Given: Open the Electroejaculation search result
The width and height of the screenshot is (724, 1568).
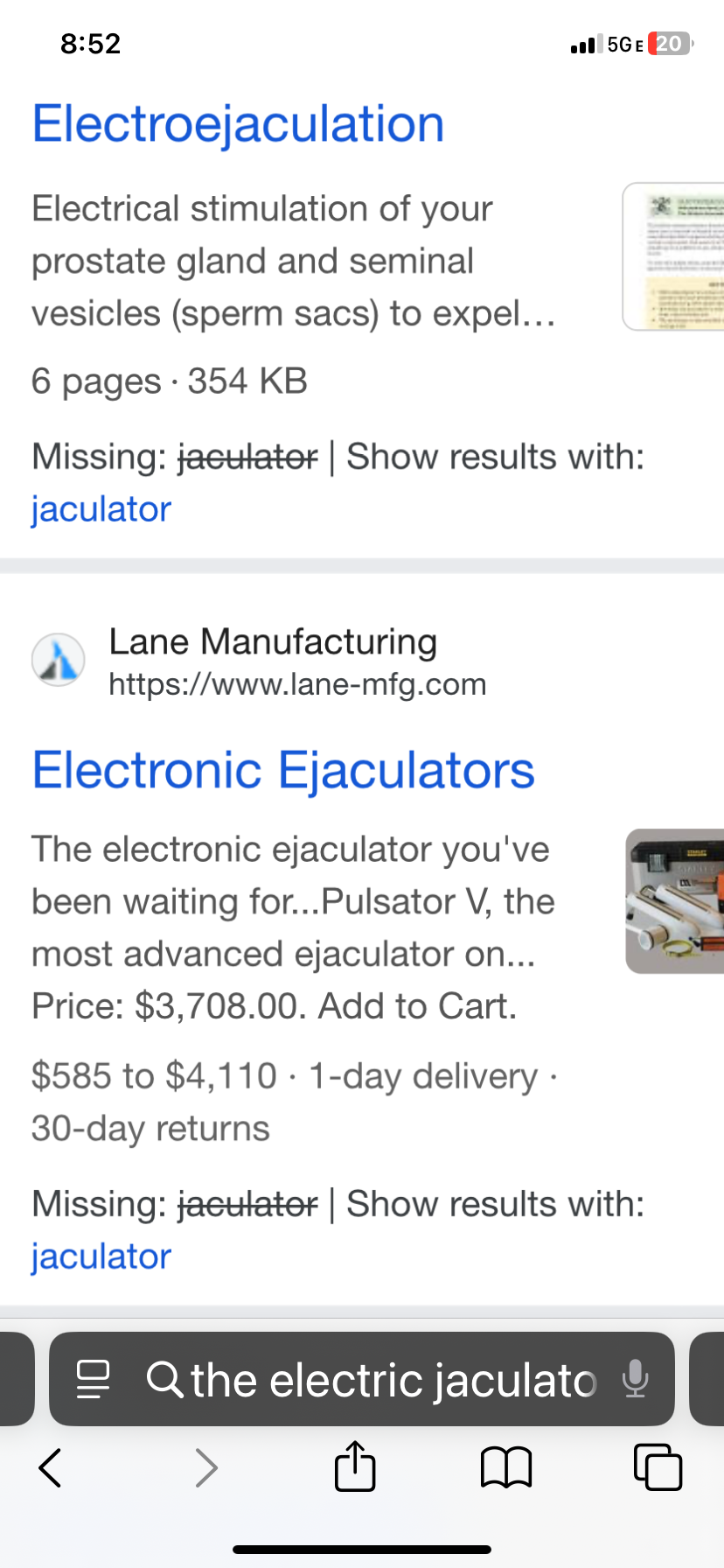Looking at the screenshot, I should coord(238,123).
